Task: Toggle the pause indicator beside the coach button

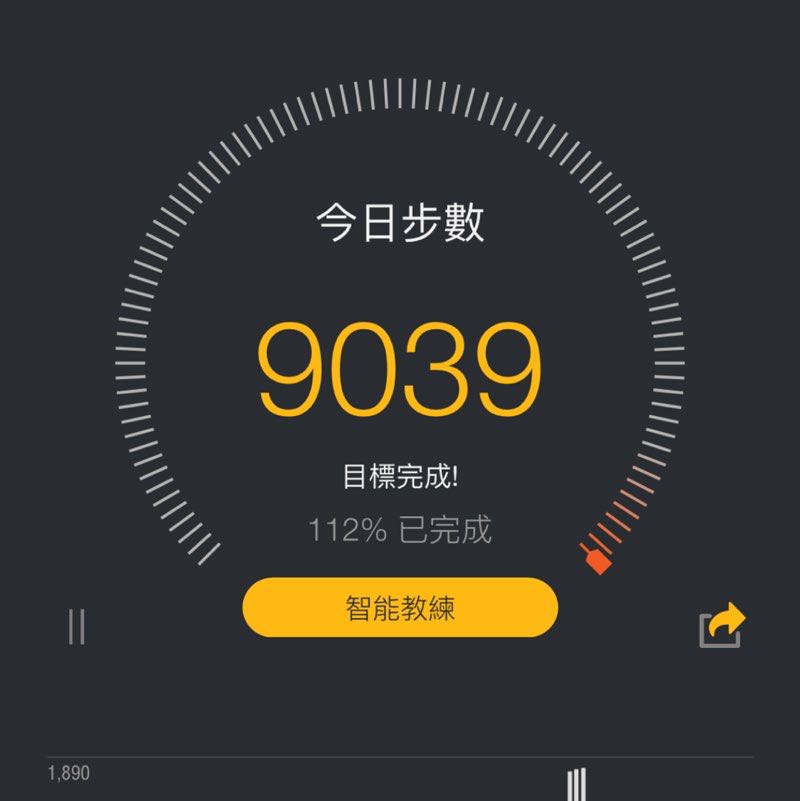Action: coord(78,627)
